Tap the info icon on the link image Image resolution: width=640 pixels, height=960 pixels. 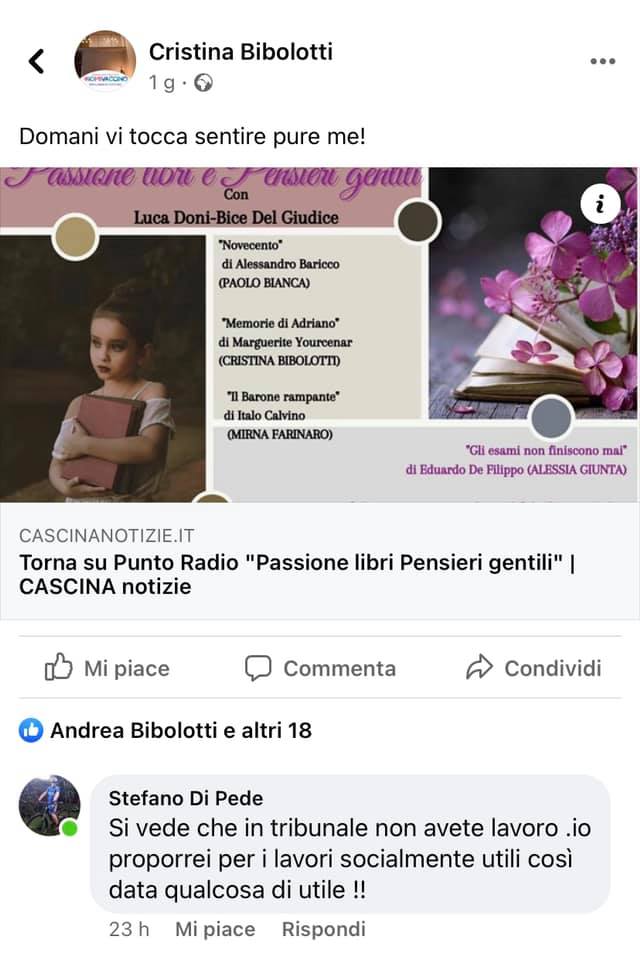(x=600, y=204)
